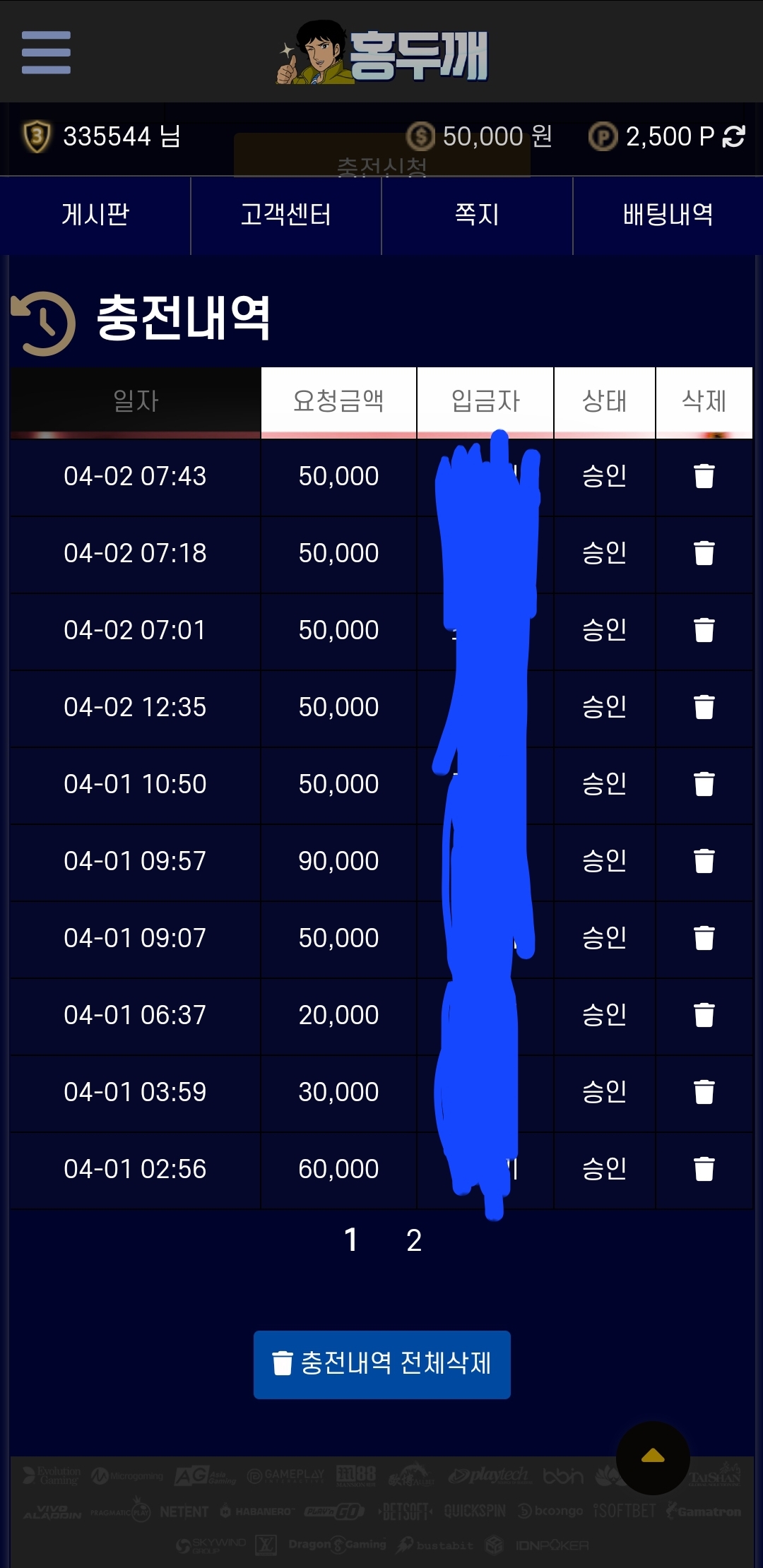Delete the 04-01 02:56 charge record

pos(704,1169)
